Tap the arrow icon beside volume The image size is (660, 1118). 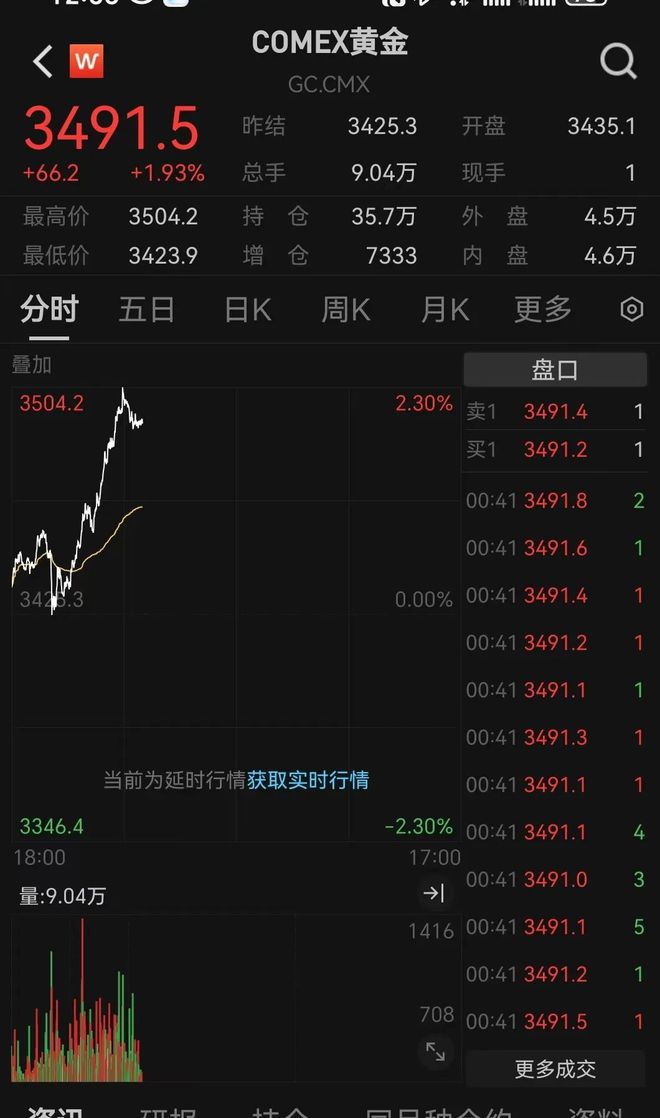point(433,893)
